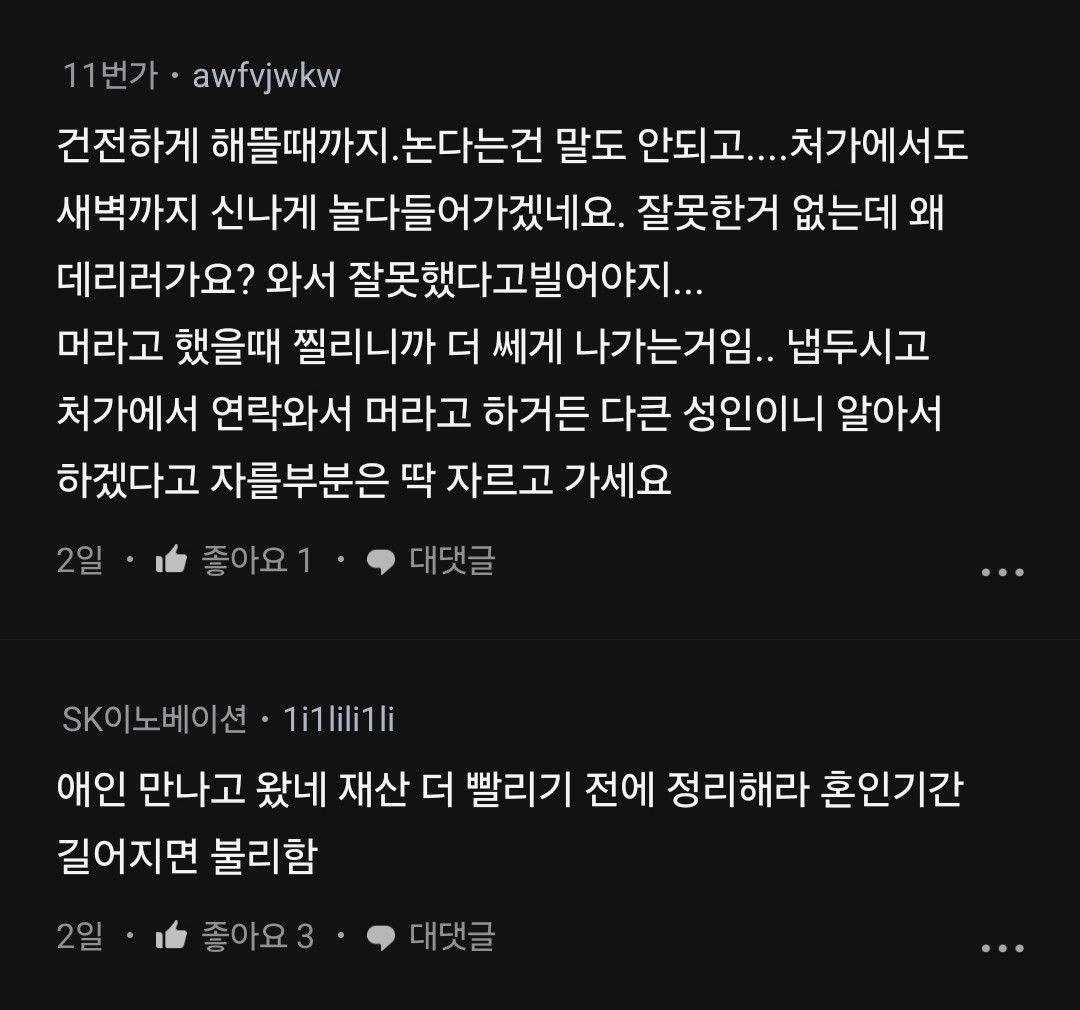The width and height of the screenshot is (1080, 1010).
Task: Reply to awfvjwkw's comment
Action: click(x=431, y=561)
